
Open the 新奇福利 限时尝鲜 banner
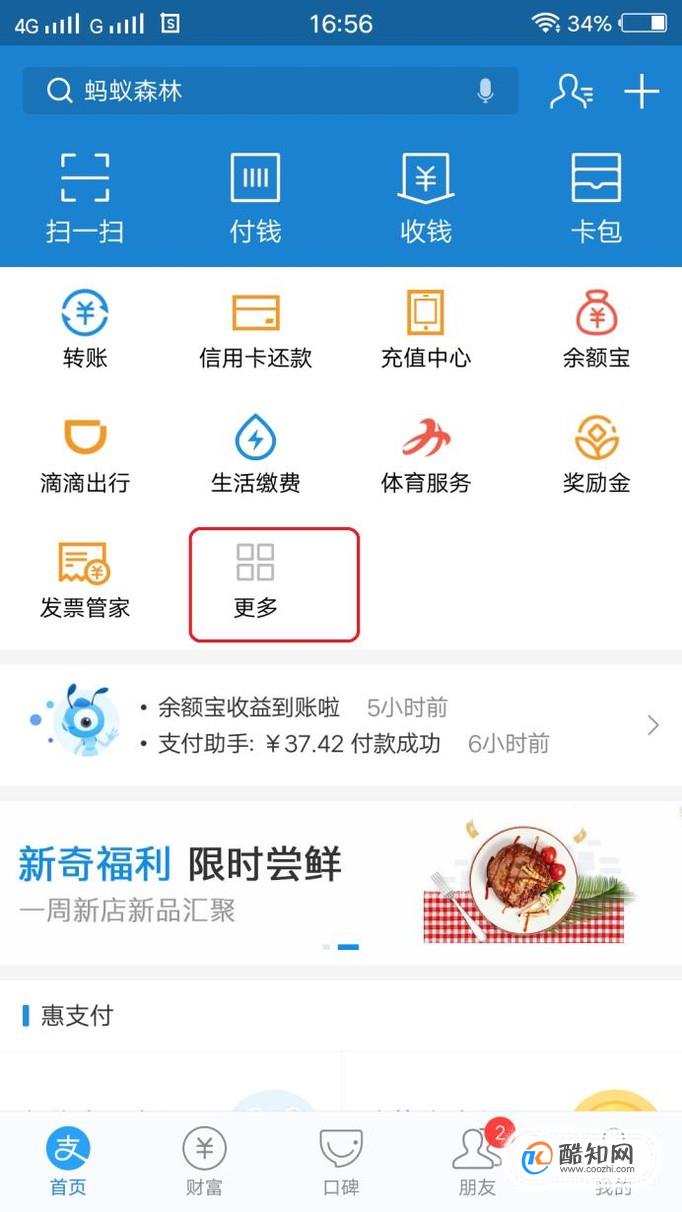(x=340, y=882)
